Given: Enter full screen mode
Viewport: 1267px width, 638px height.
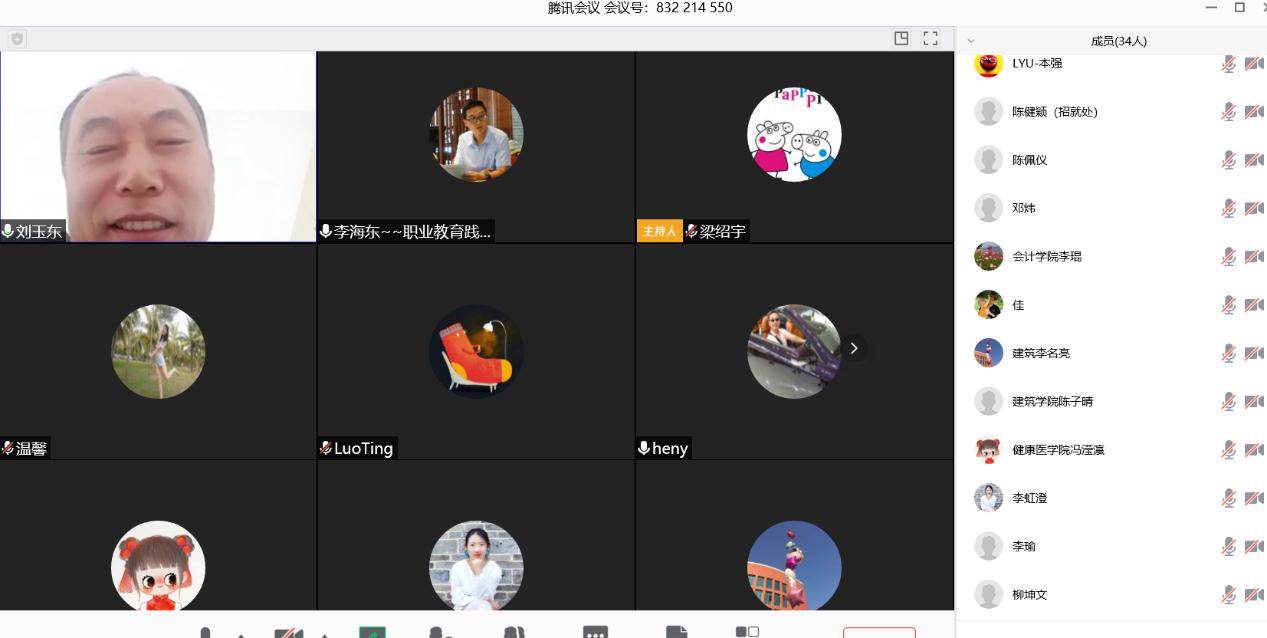Looking at the screenshot, I should coord(930,38).
